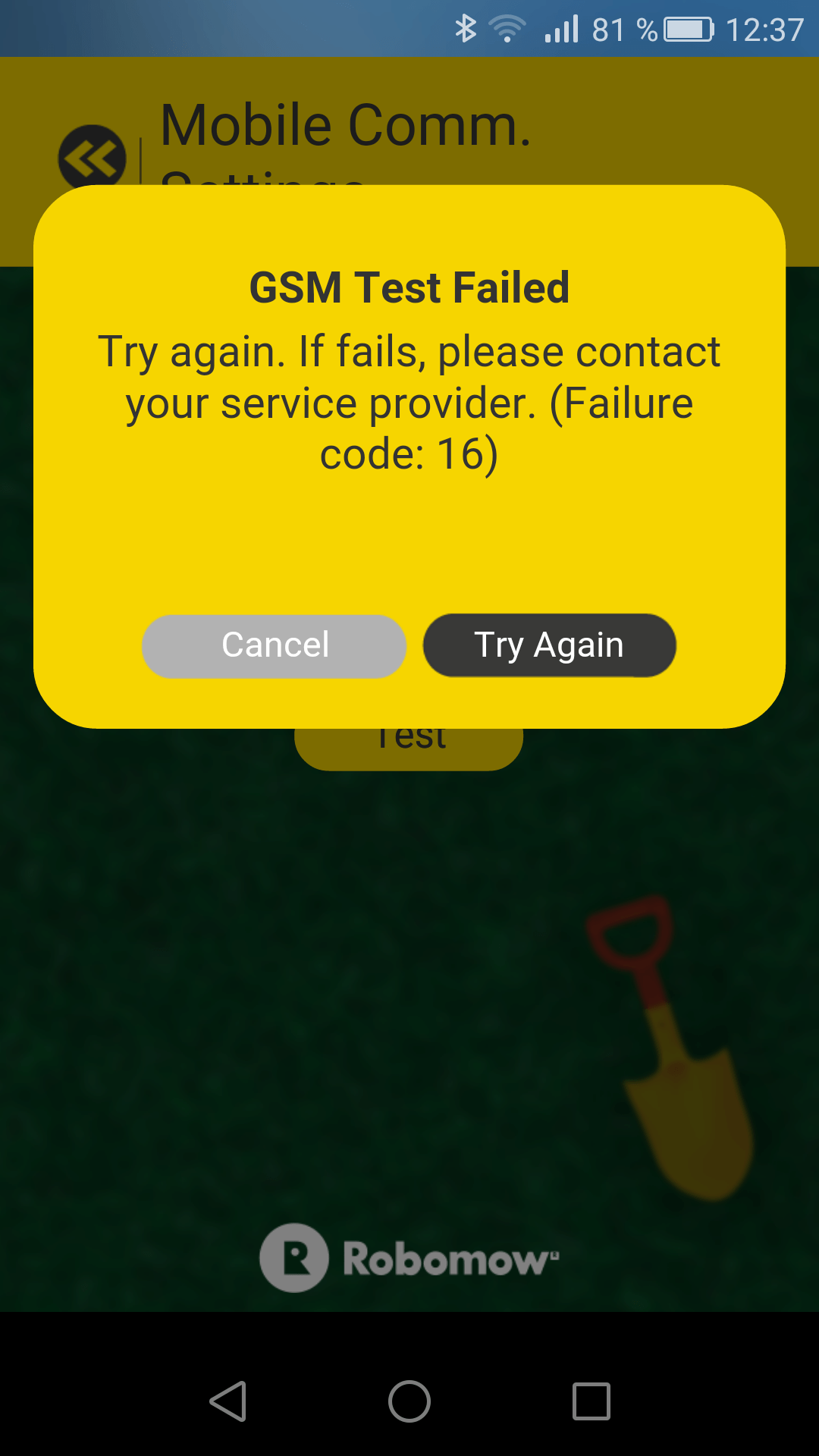
Task: Tap Try Again to retry the GSM test
Action: (549, 645)
